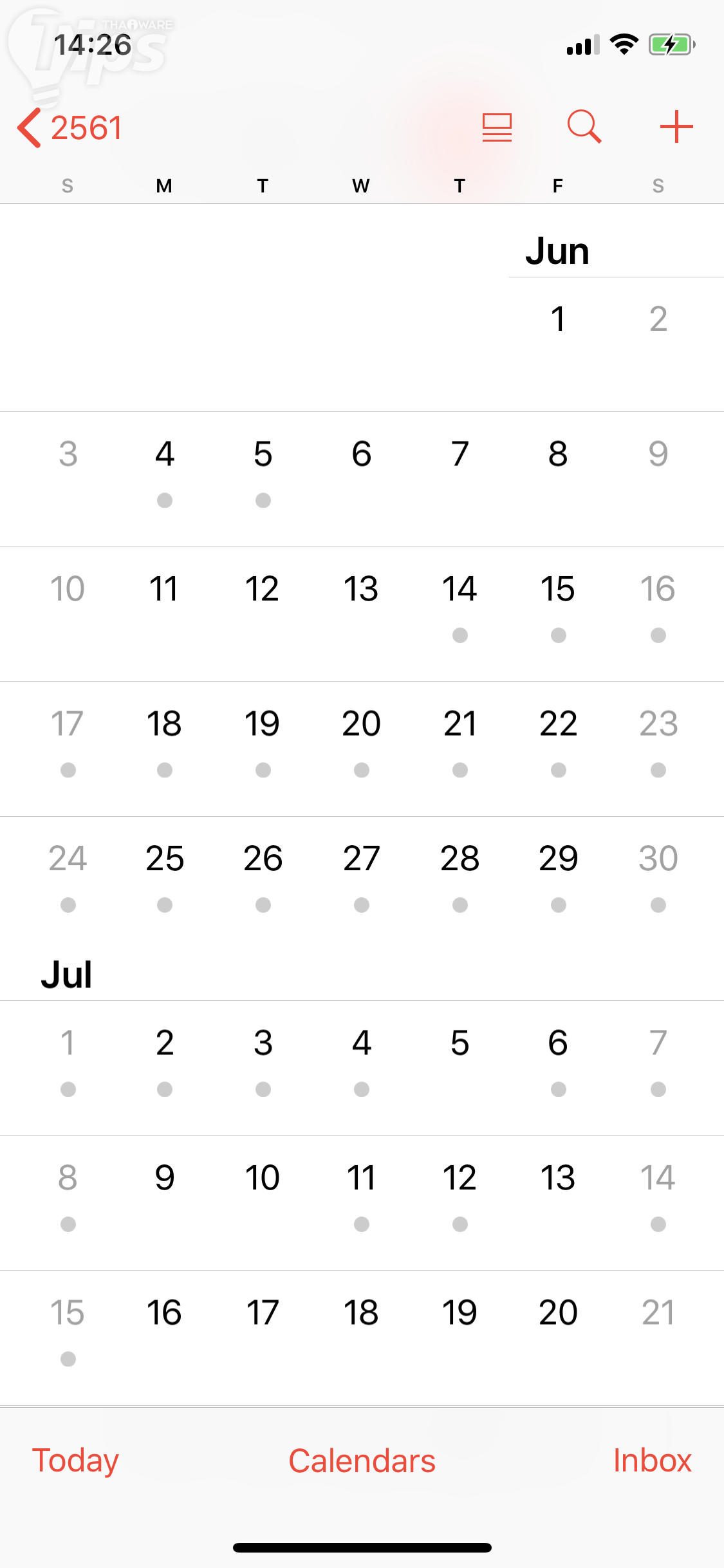Select July 5

[459, 1043]
